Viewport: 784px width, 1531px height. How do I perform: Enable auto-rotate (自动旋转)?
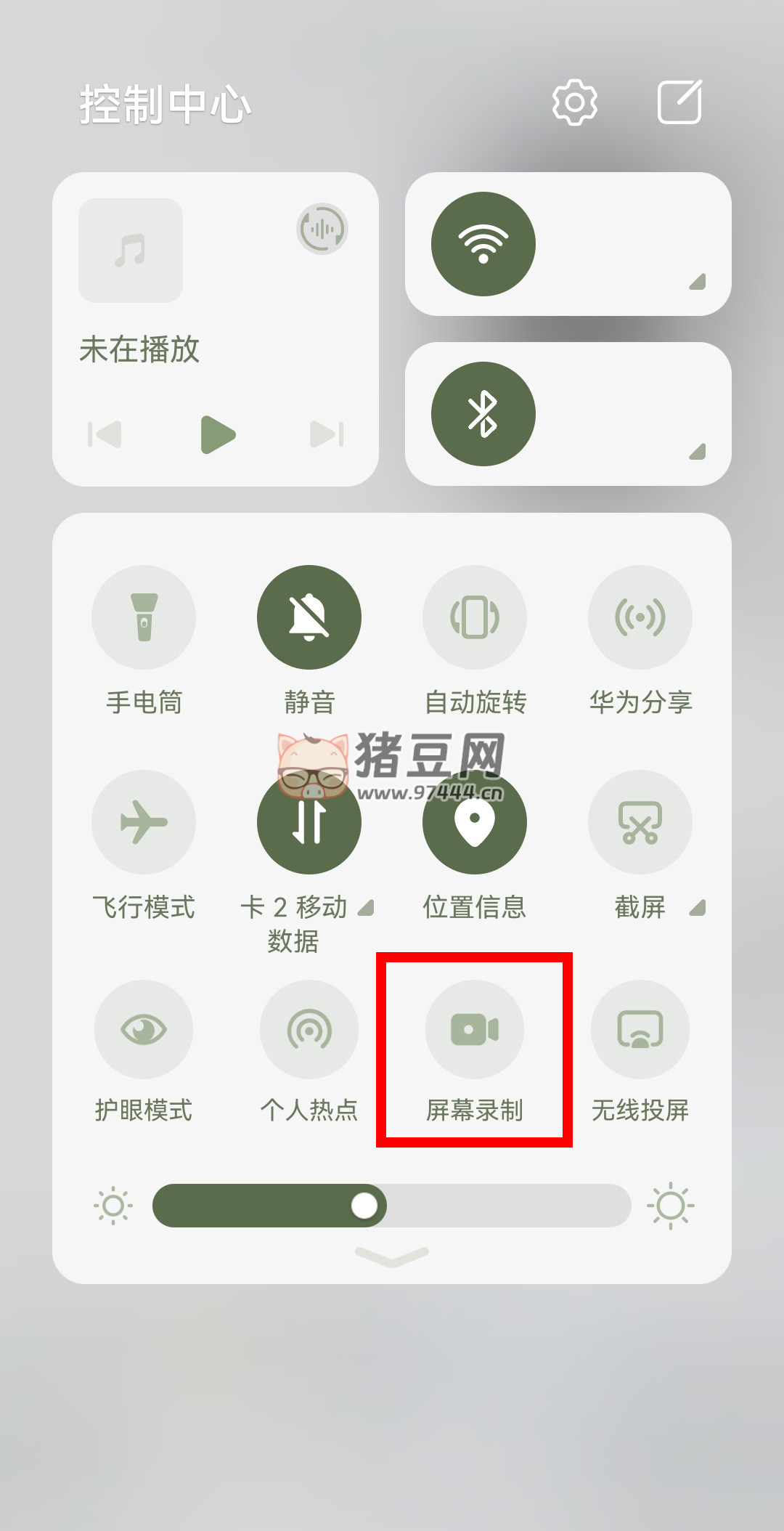pyautogui.click(x=475, y=617)
